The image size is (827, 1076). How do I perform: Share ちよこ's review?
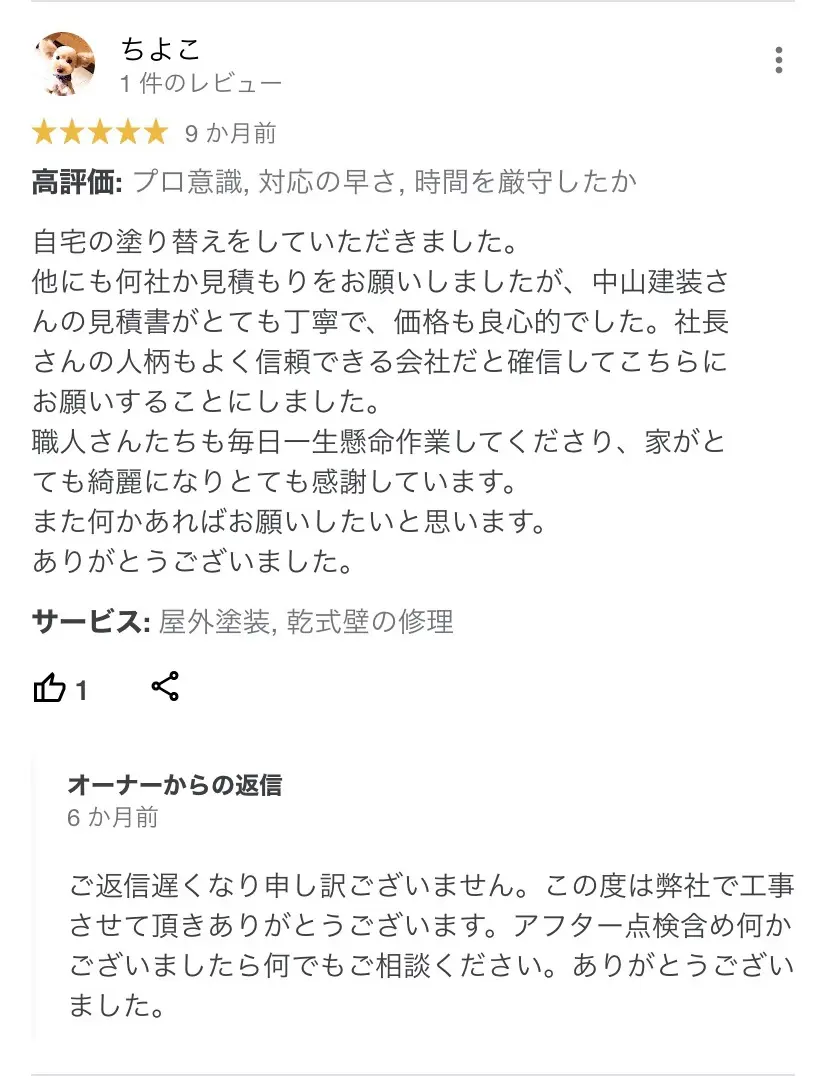click(165, 686)
